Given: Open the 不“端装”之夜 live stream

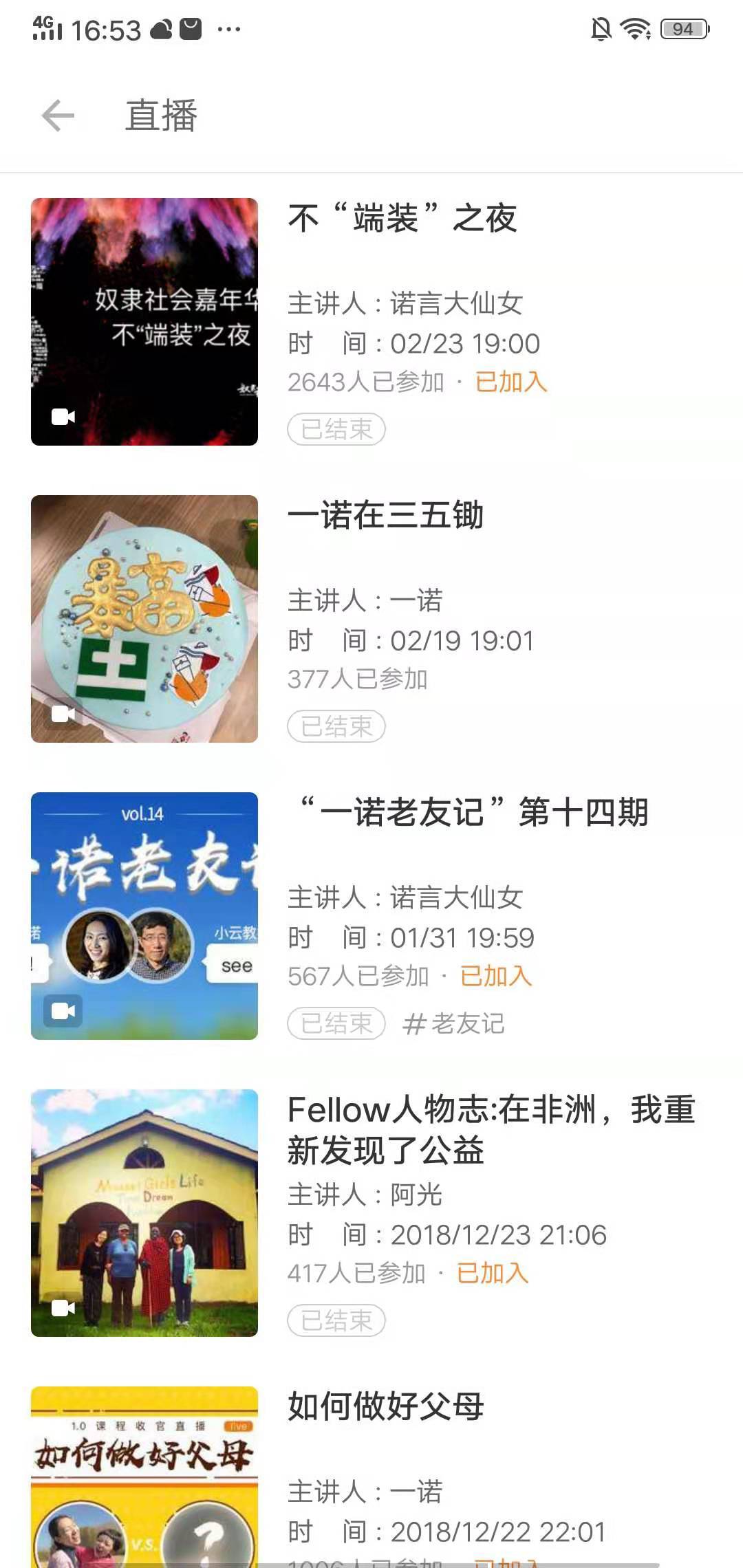Looking at the screenshot, I should click(x=402, y=219).
